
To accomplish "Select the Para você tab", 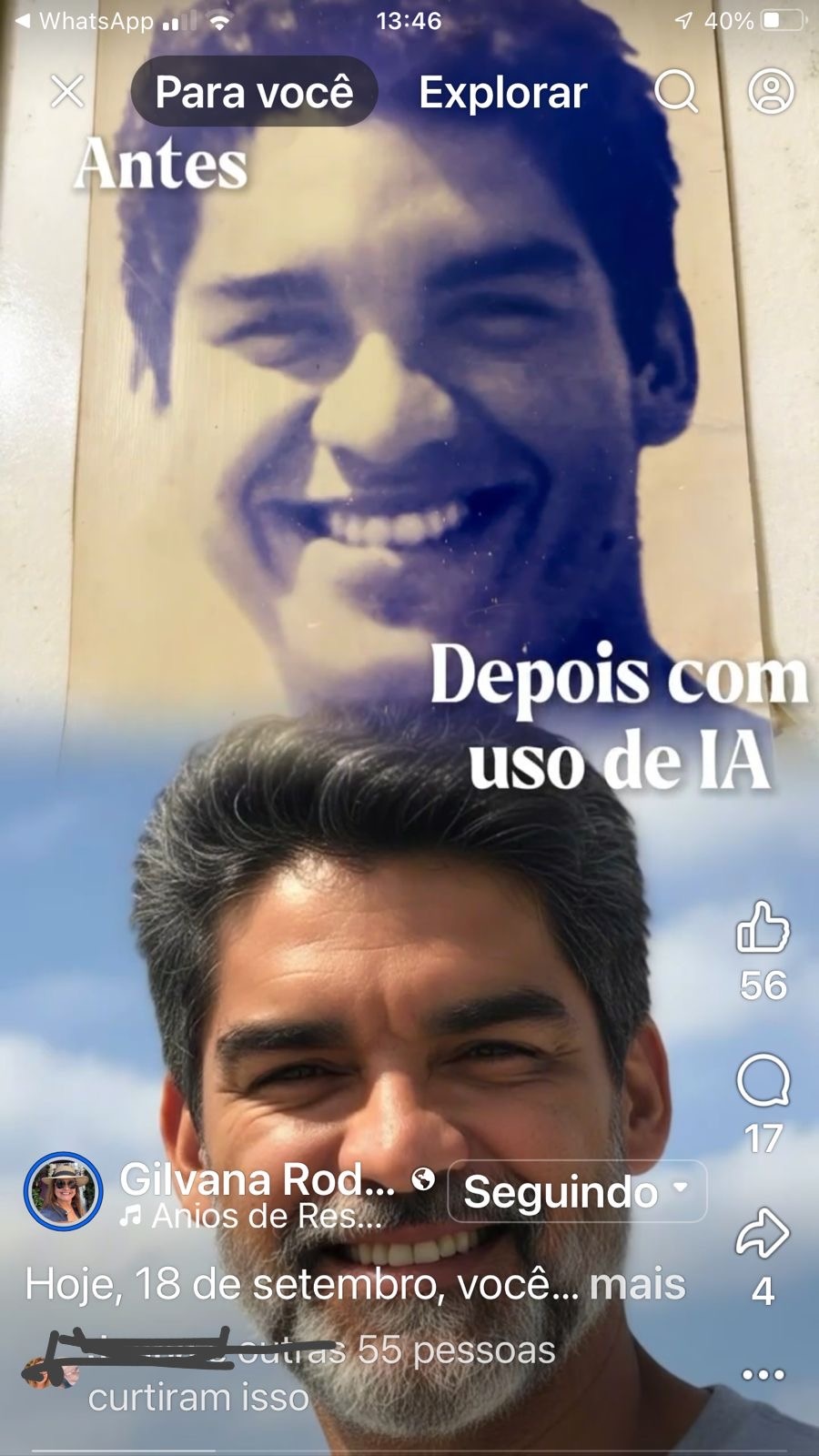I will click(254, 93).
